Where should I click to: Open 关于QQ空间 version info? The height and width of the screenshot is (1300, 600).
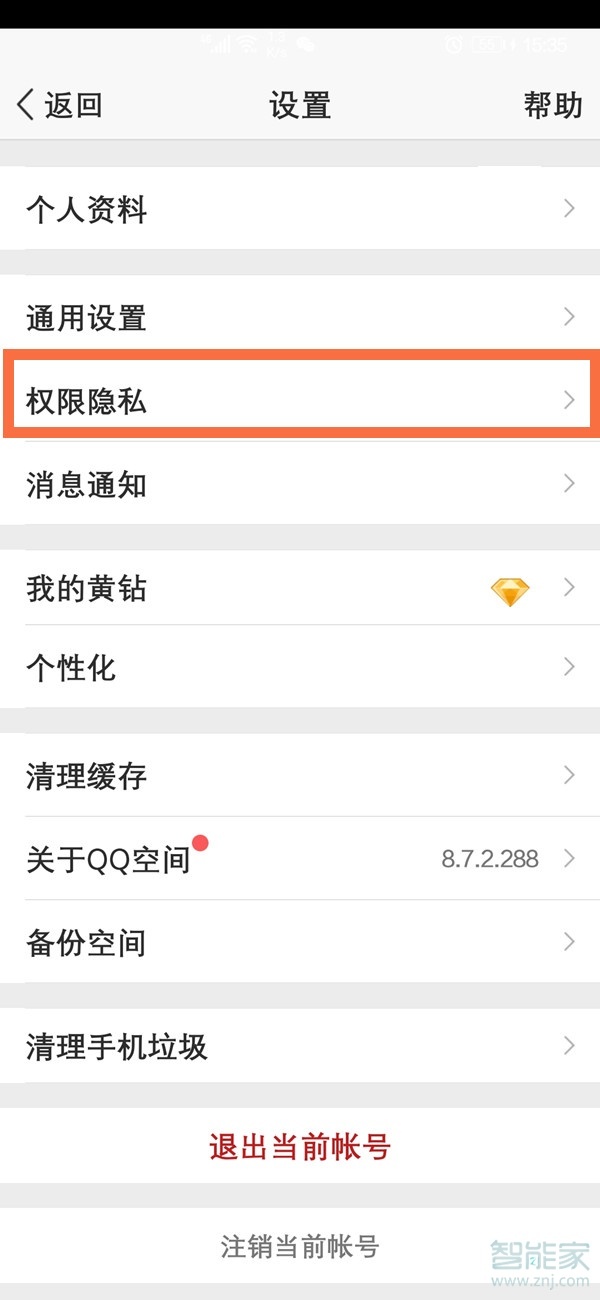tap(300, 859)
